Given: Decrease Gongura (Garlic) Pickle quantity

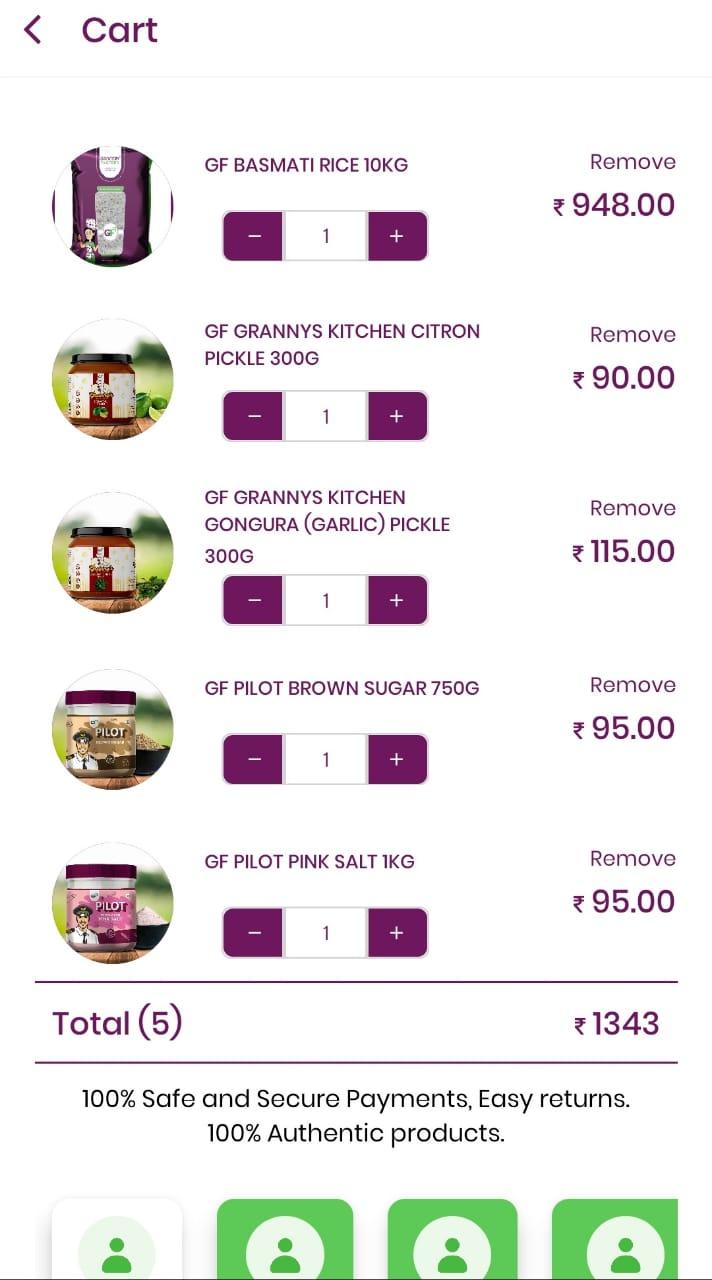Looking at the screenshot, I should [x=254, y=600].
